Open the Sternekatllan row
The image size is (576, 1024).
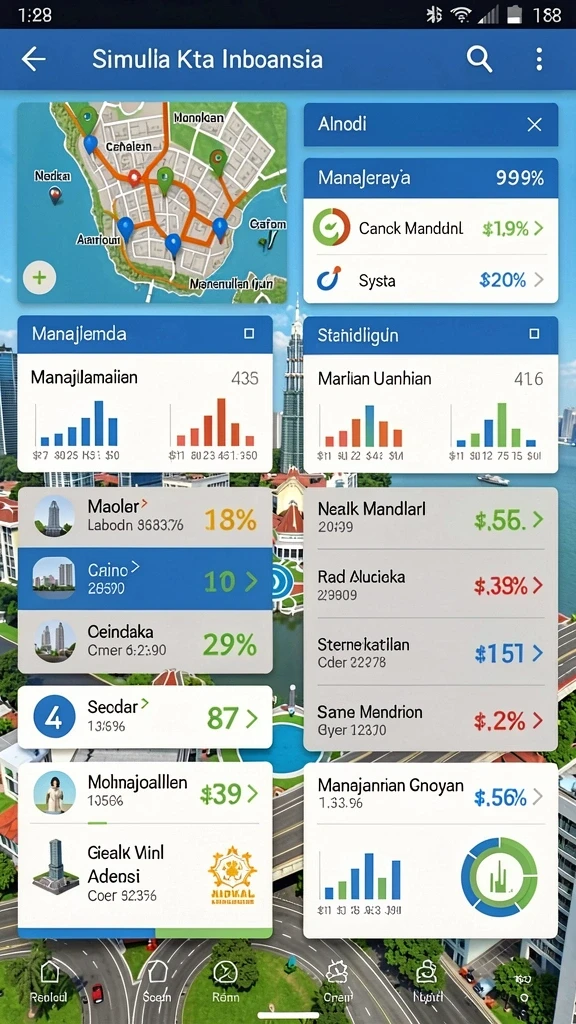[431, 652]
